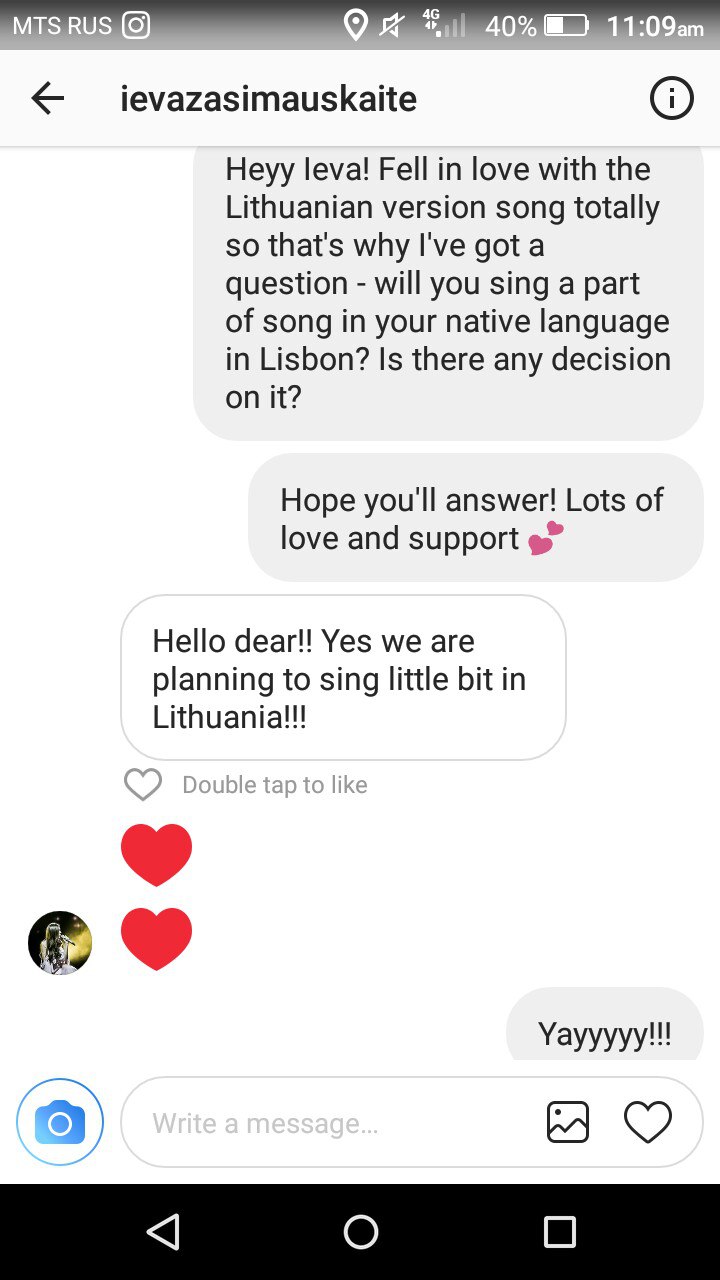
Task: Open the sender's profile picture avatar
Action: [x=60, y=942]
